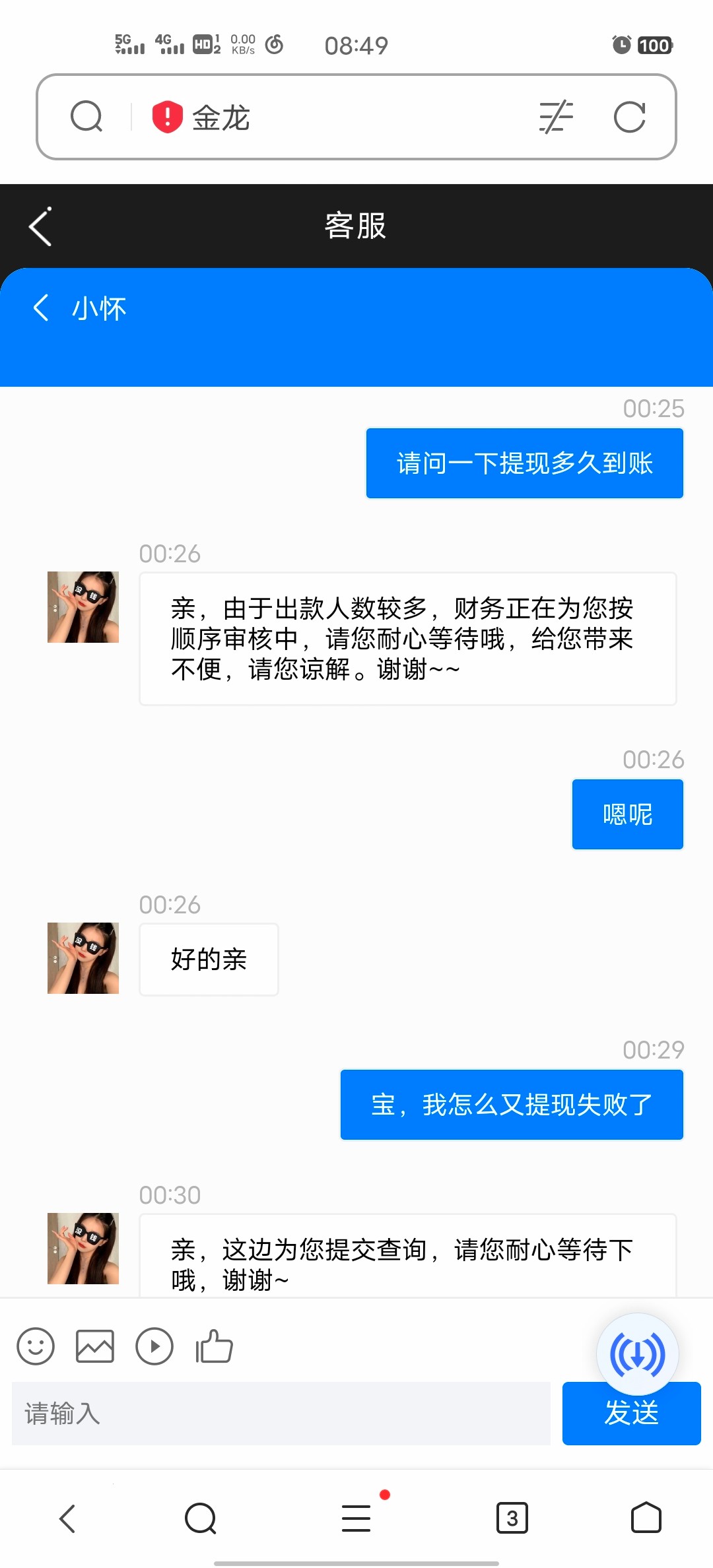Viewport: 713px width, 1568px height.
Task: Focus the 请输入 message field
Action: (281, 1413)
